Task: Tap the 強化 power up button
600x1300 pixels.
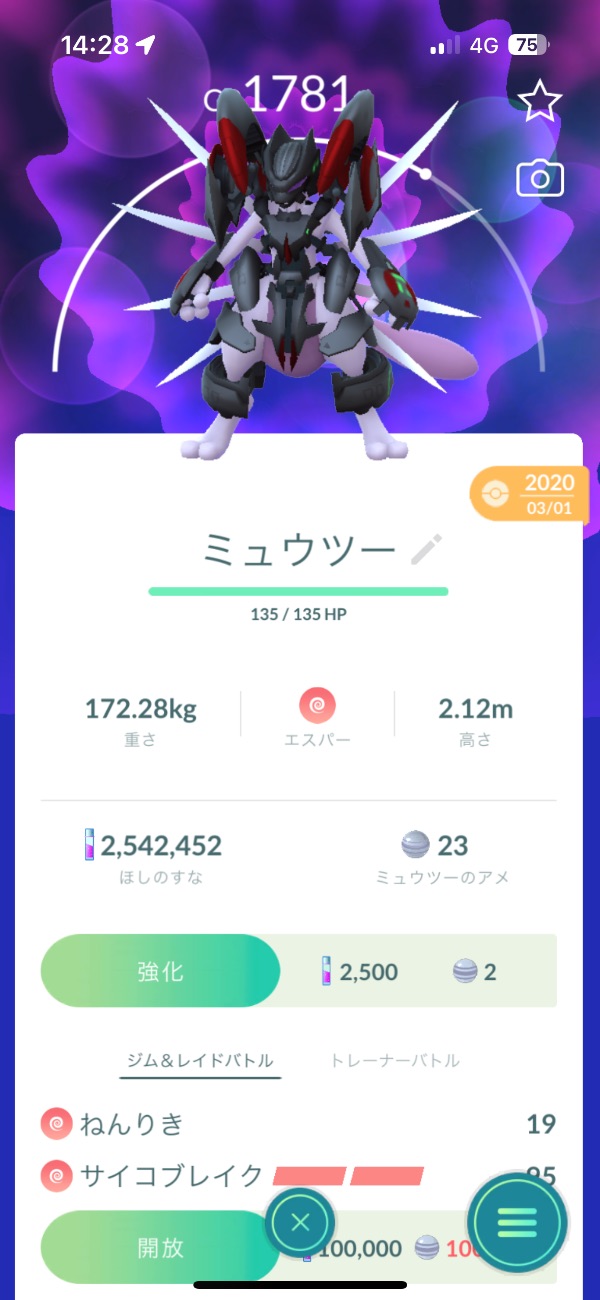Action: point(160,971)
